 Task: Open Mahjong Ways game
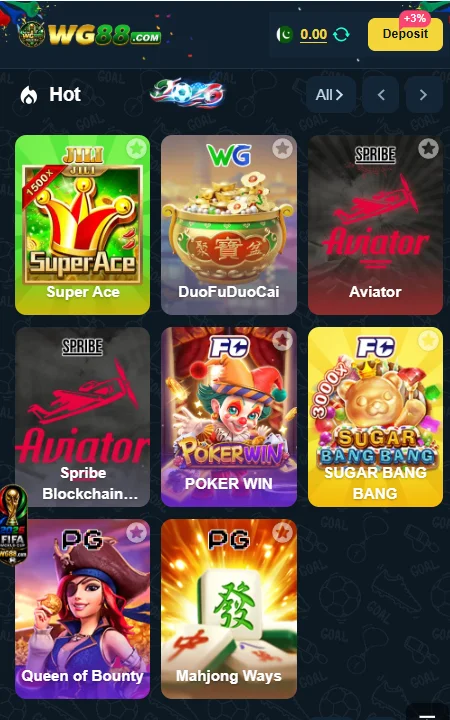pos(229,609)
